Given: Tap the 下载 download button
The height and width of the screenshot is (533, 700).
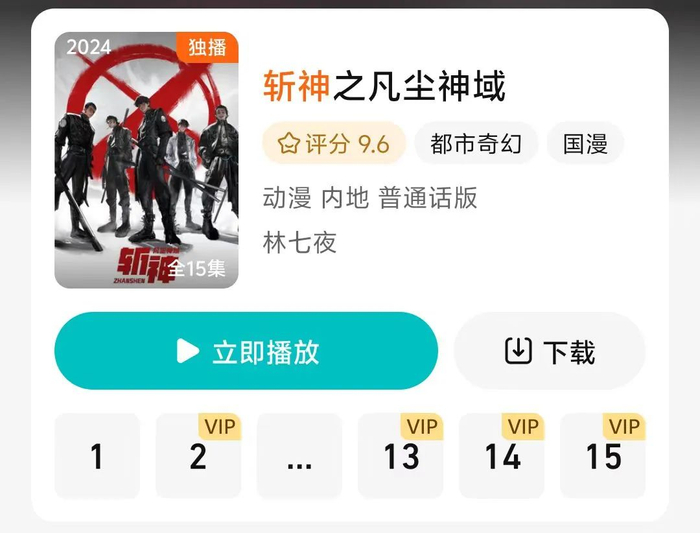Looking at the screenshot, I should [x=549, y=351].
